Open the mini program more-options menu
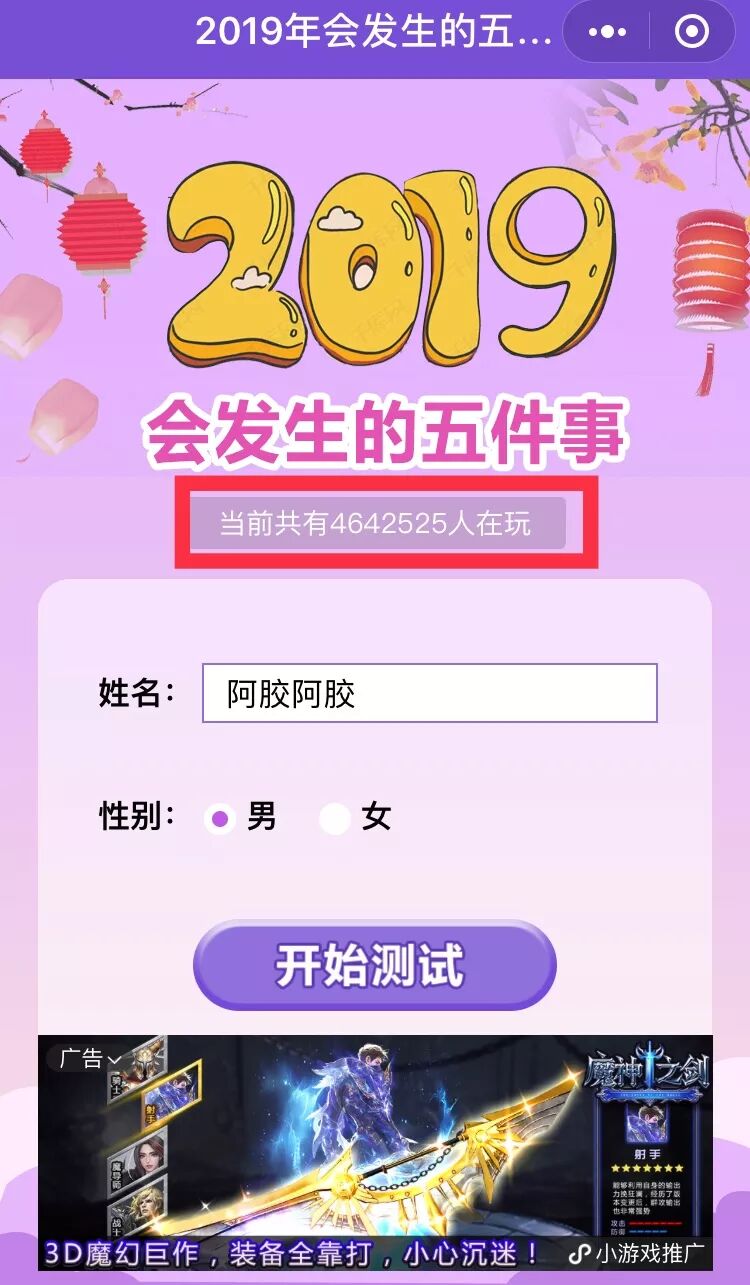This screenshot has height=1285, width=750. coord(608,33)
